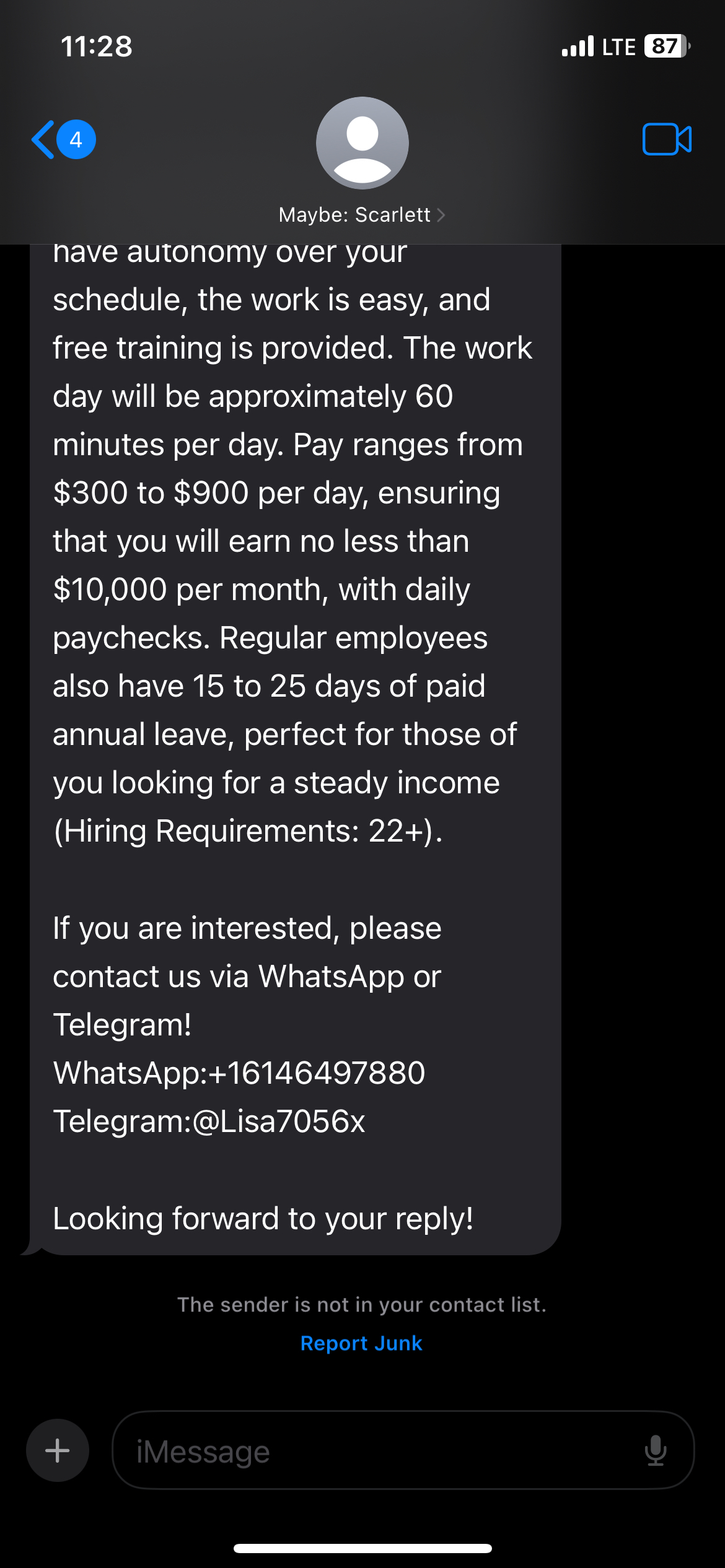
Task: Tap the Telegram handle @Lisa7056x
Action: click(x=208, y=1120)
